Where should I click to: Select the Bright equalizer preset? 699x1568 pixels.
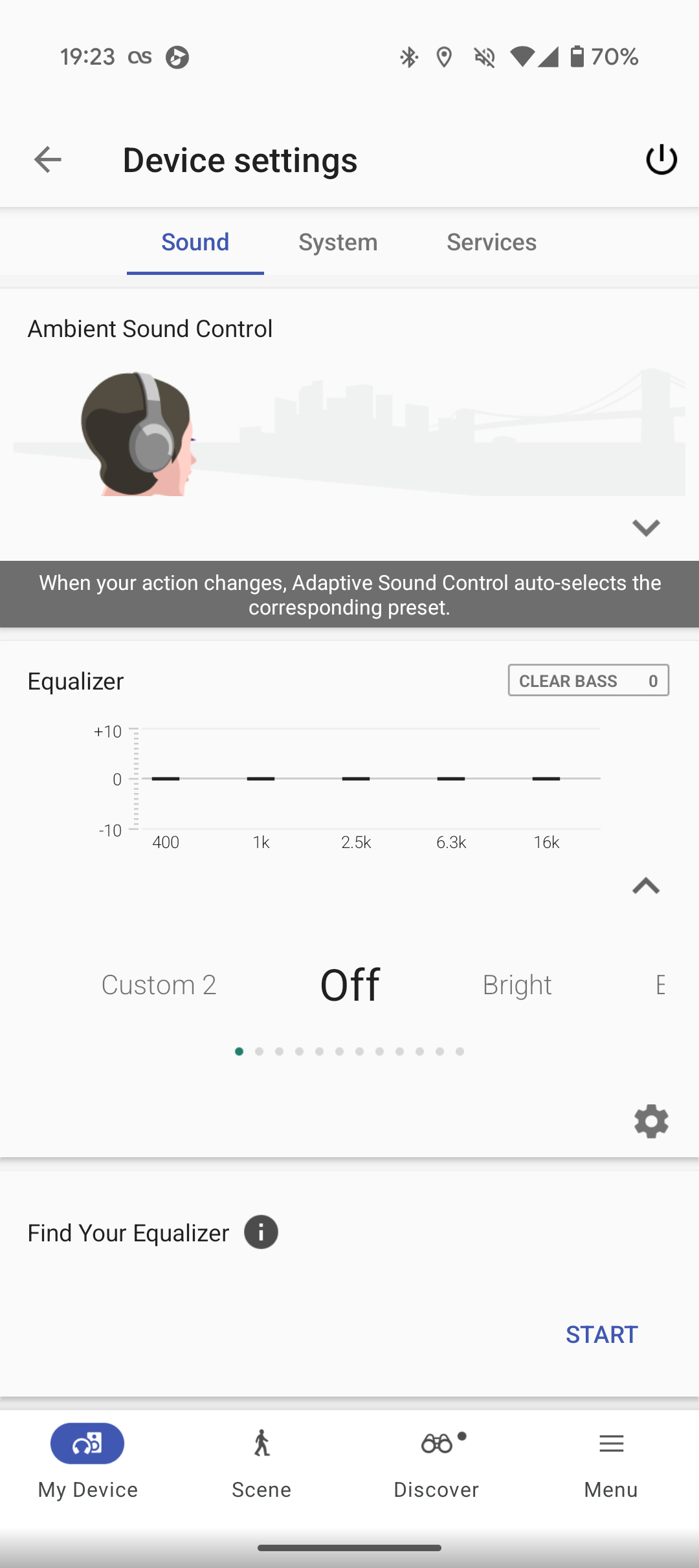pyautogui.click(x=517, y=985)
